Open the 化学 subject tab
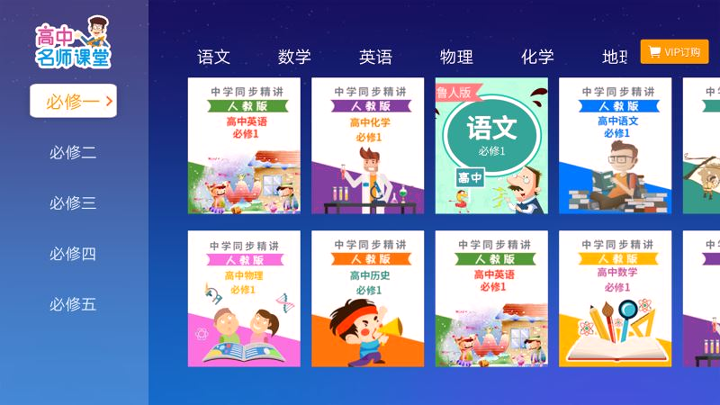Image resolution: width=720 pixels, height=405 pixels. click(538, 57)
